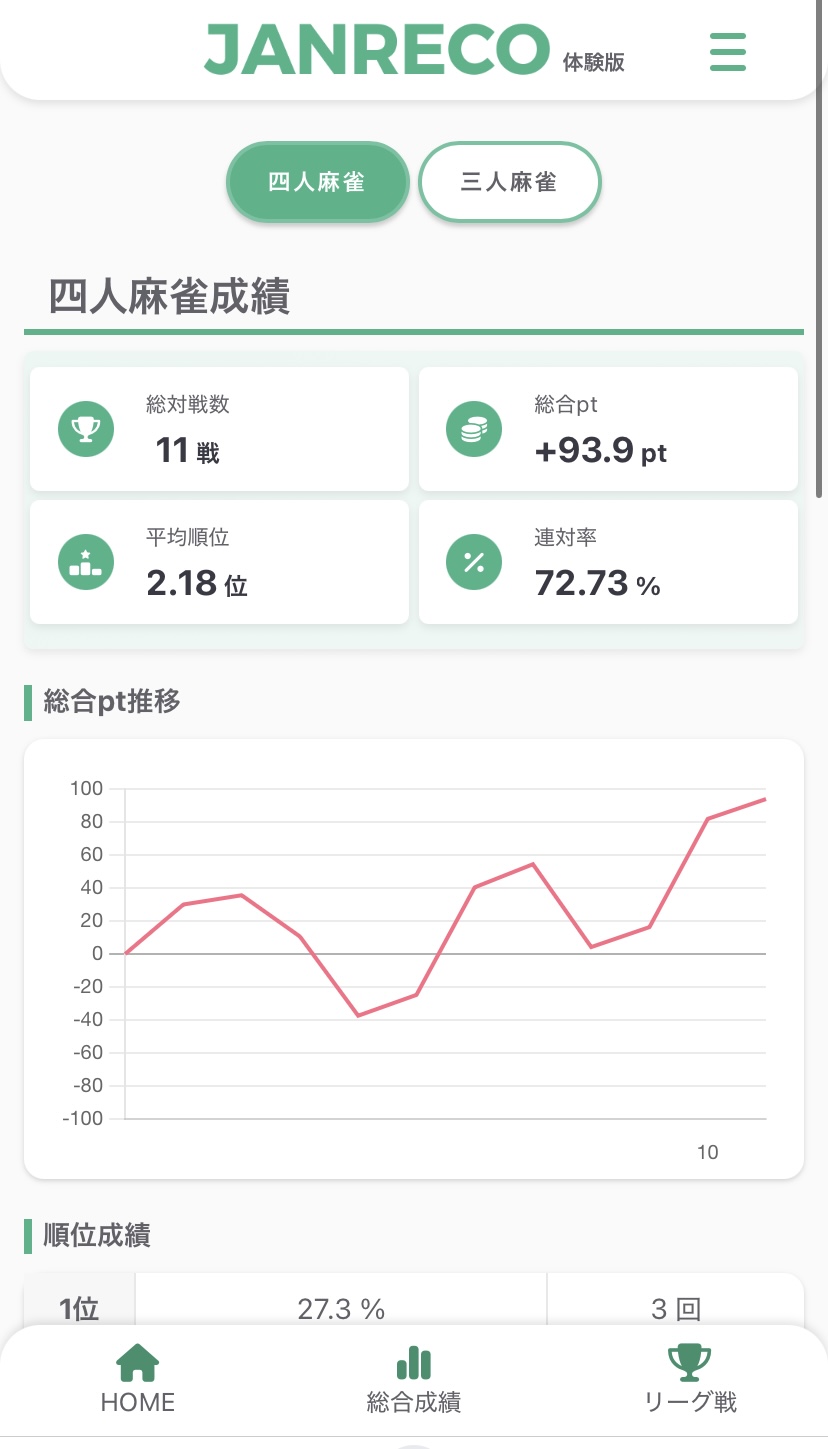Select the 四人麻雀 tab
Image resolution: width=828 pixels, height=1449 pixels.
318,182
